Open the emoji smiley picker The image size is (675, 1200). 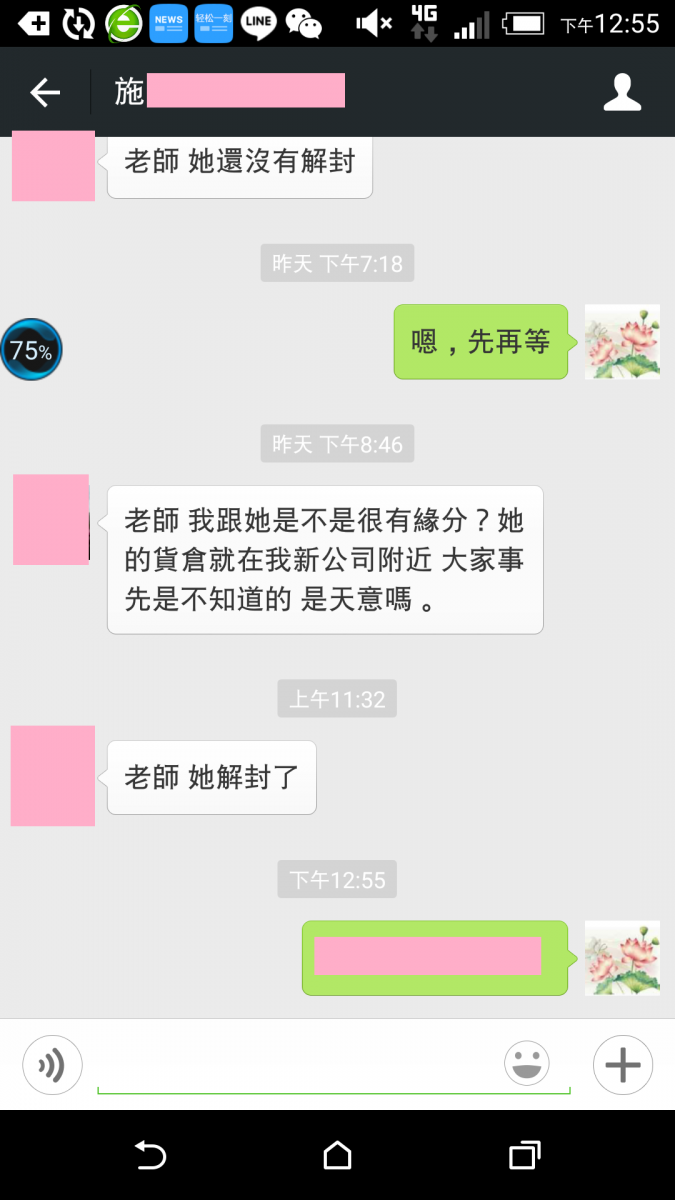pos(527,1063)
